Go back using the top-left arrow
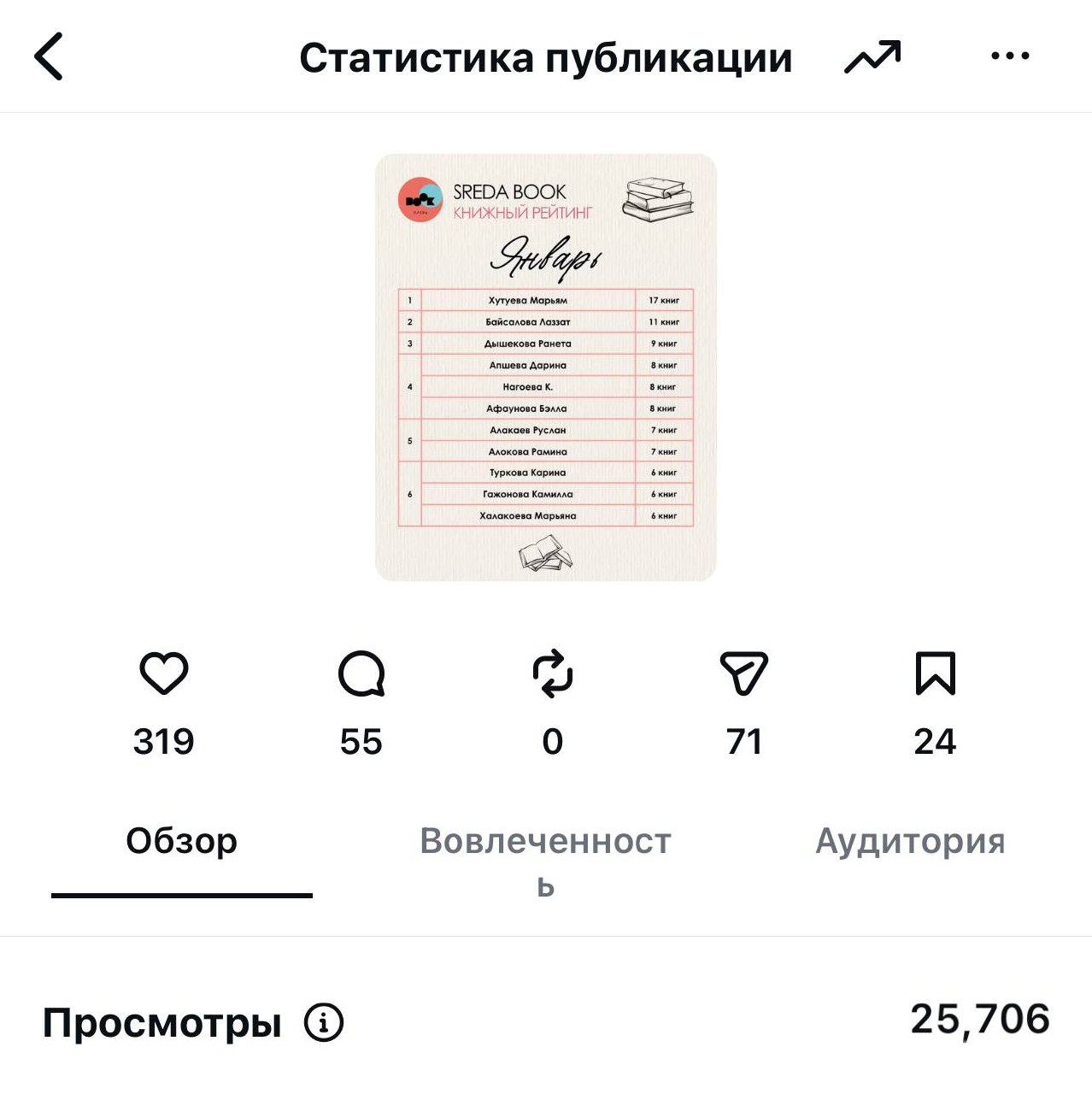 49,56
